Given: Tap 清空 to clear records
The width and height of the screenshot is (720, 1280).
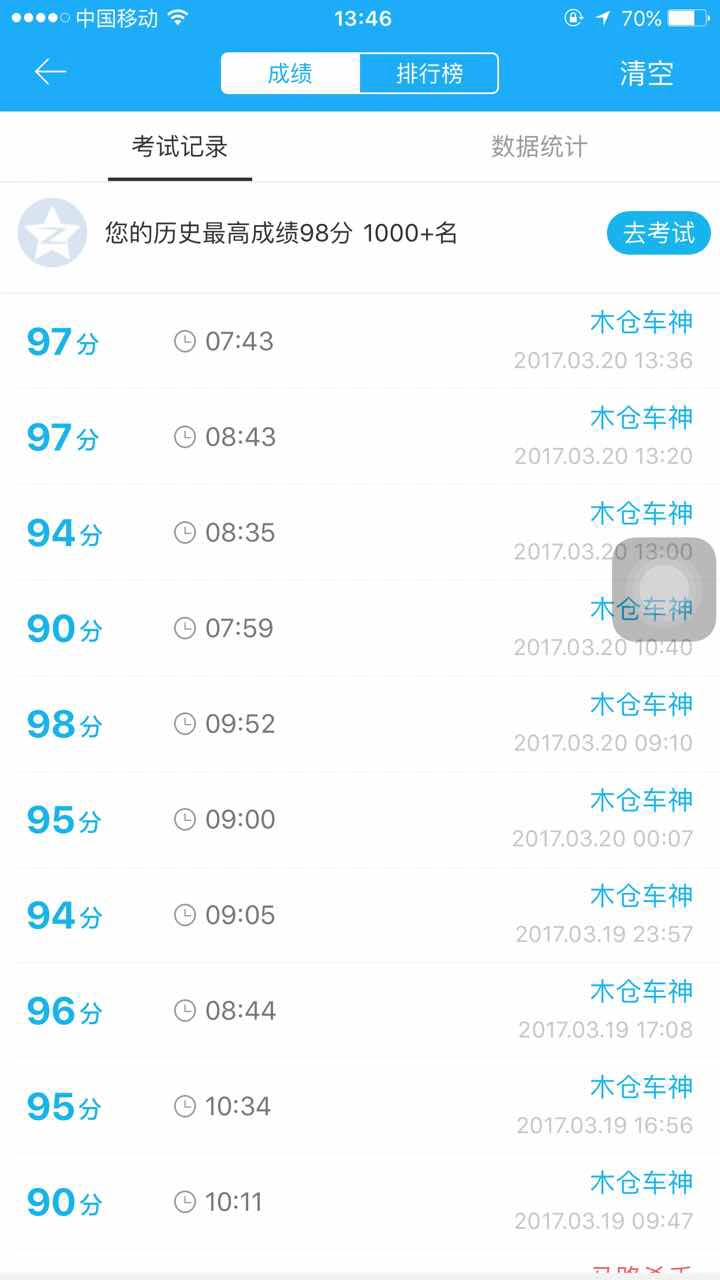Looking at the screenshot, I should pos(646,73).
